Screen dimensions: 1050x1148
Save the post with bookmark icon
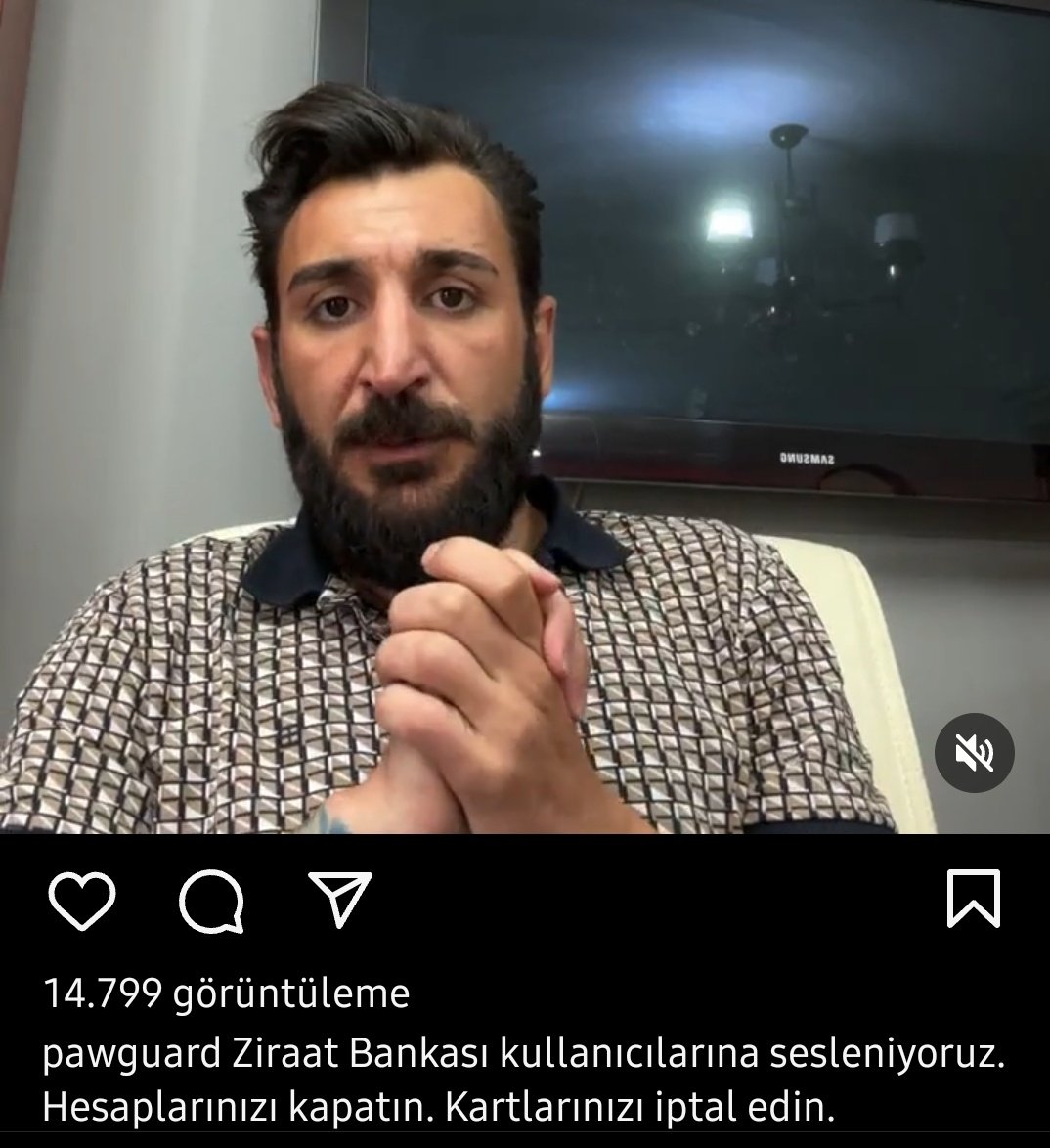point(974,898)
